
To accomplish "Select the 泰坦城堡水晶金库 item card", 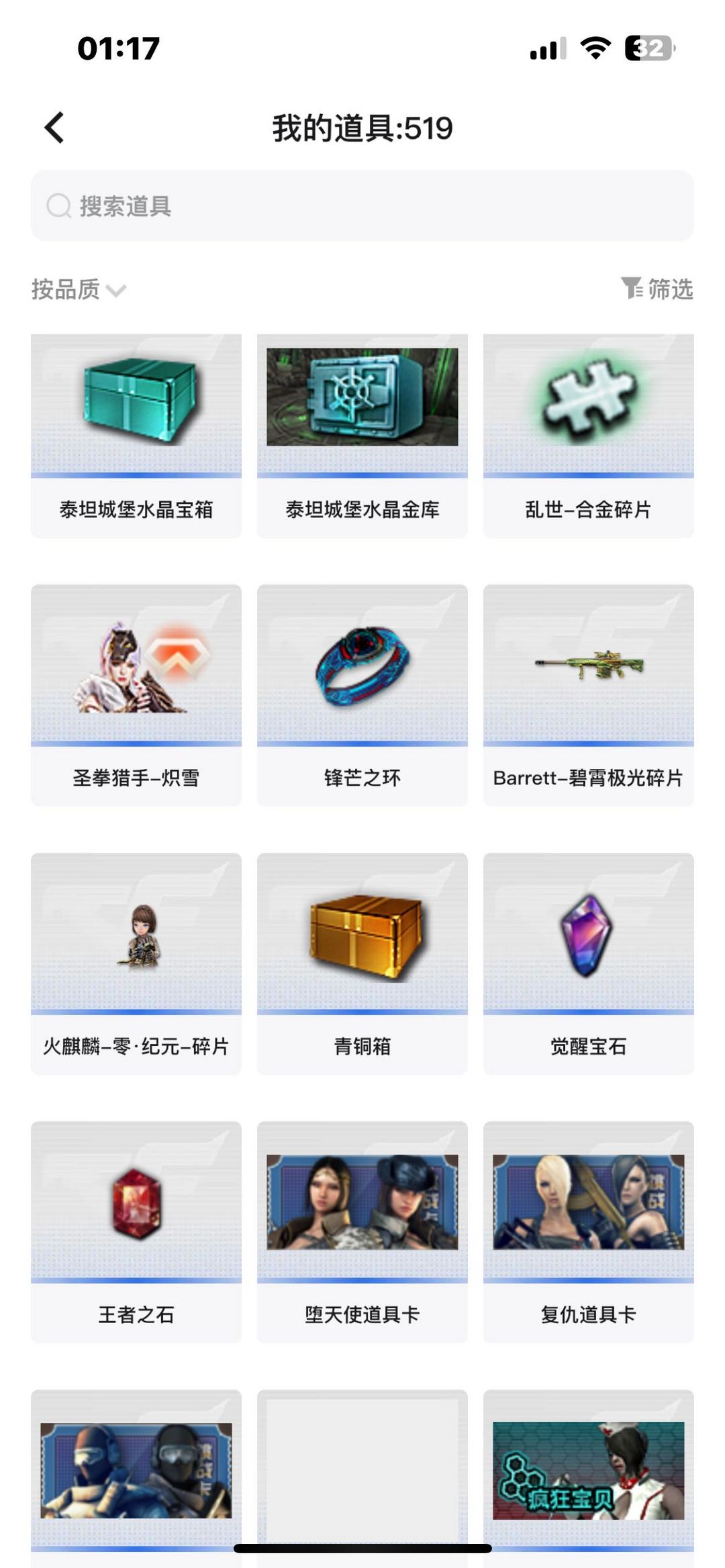I will click(x=362, y=435).
